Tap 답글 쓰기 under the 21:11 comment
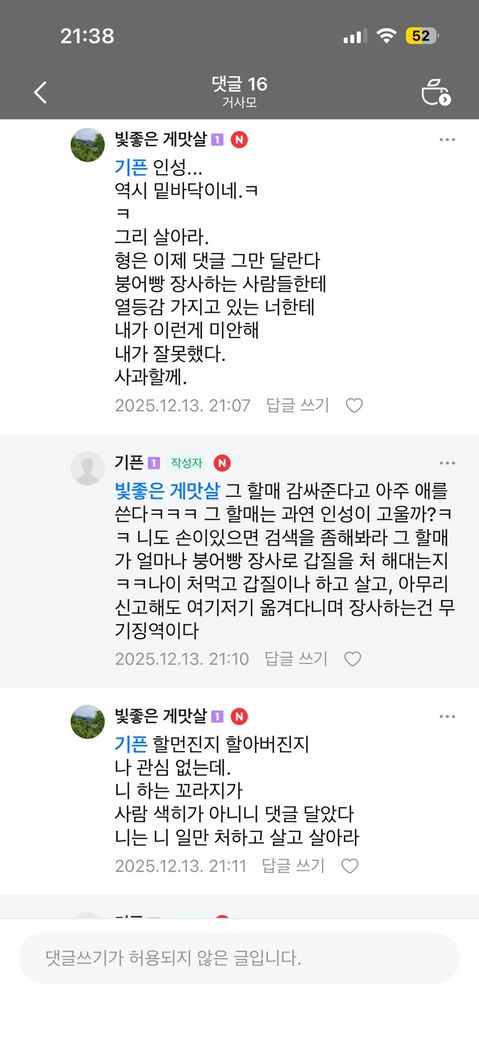The image size is (479, 1040). tap(293, 866)
